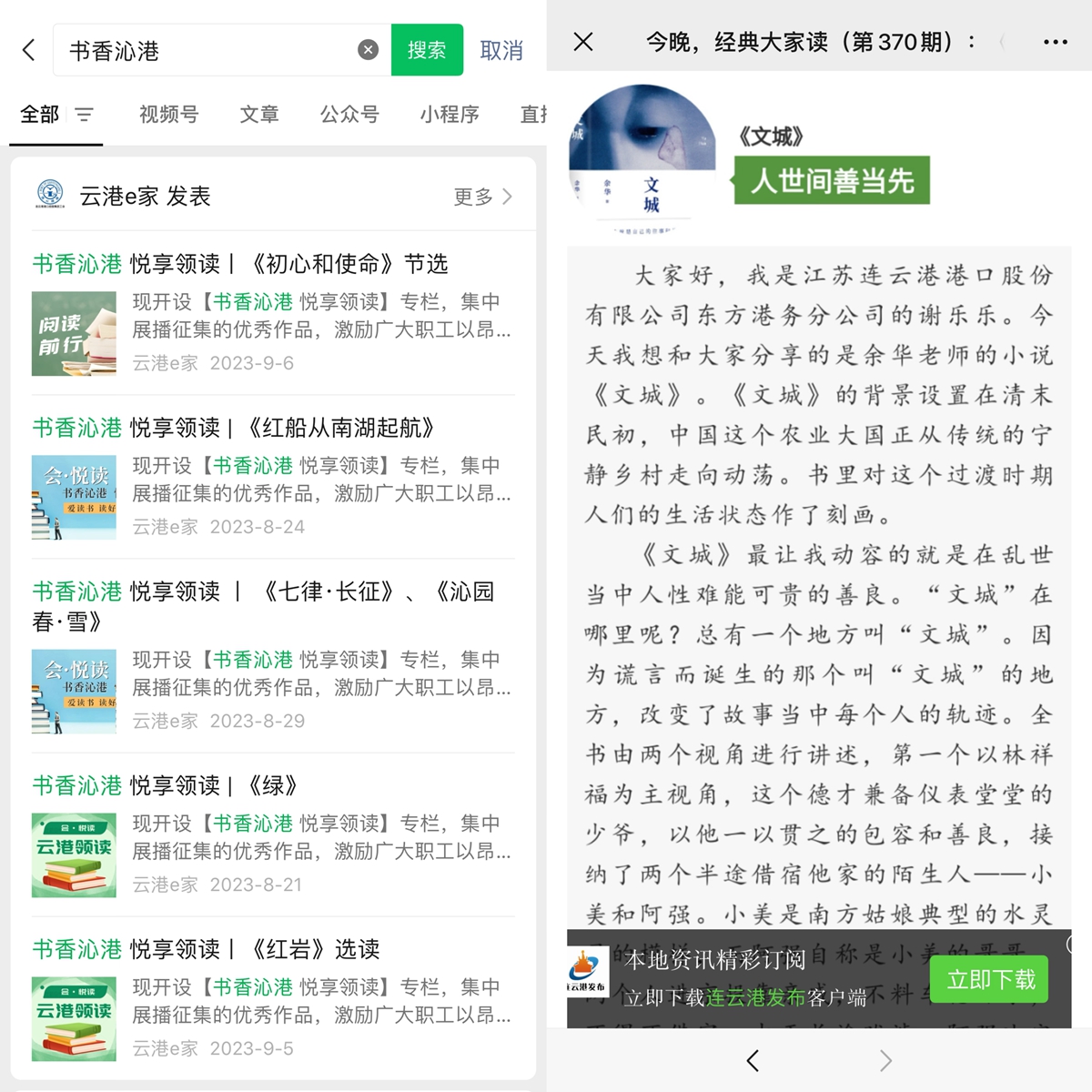Switch to the 公众号 tab
Image resolution: width=1092 pixels, height=1092 pixels.
pos(349,115)
